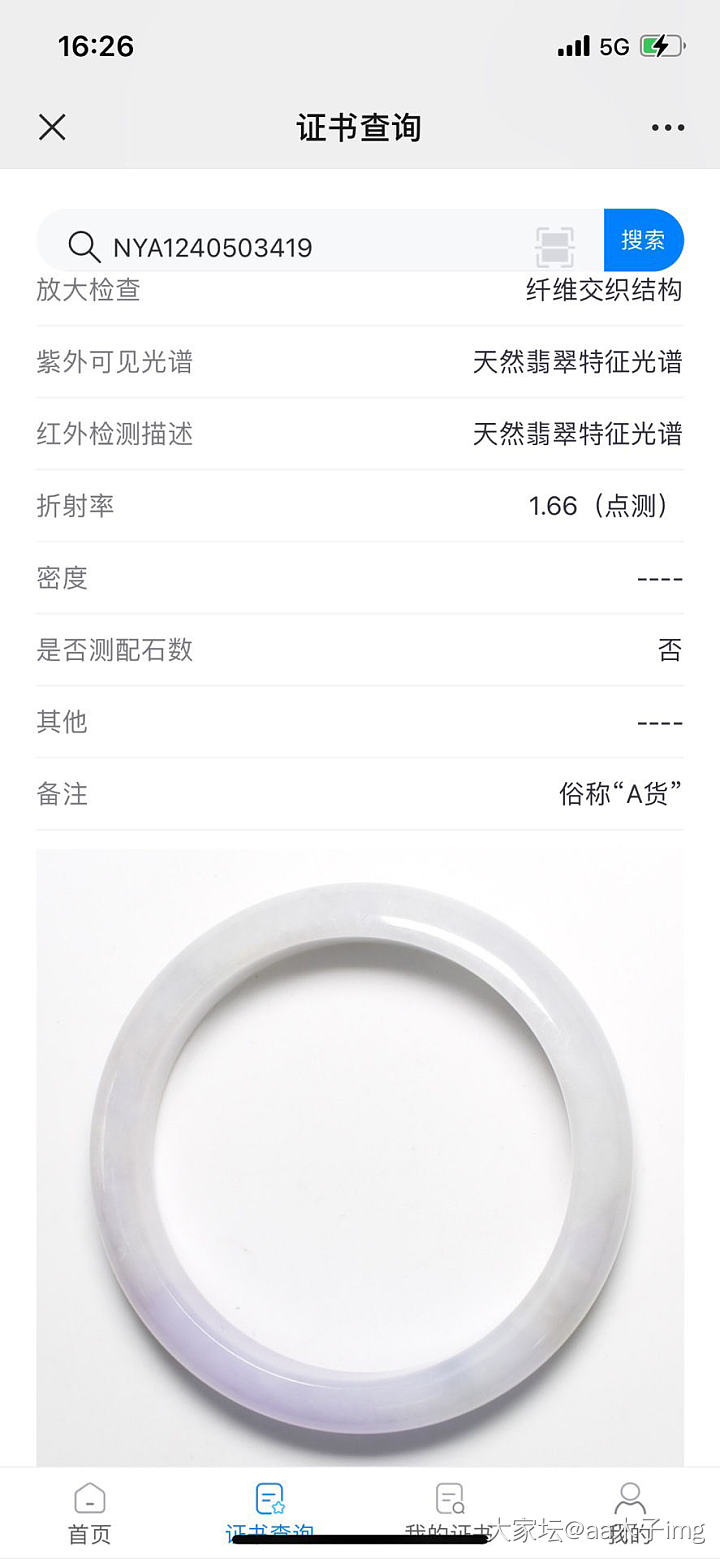Open the 我的 profile tab
Image resolution: width=720 pixels, height=1559 pixels.
click(630, 1512)
